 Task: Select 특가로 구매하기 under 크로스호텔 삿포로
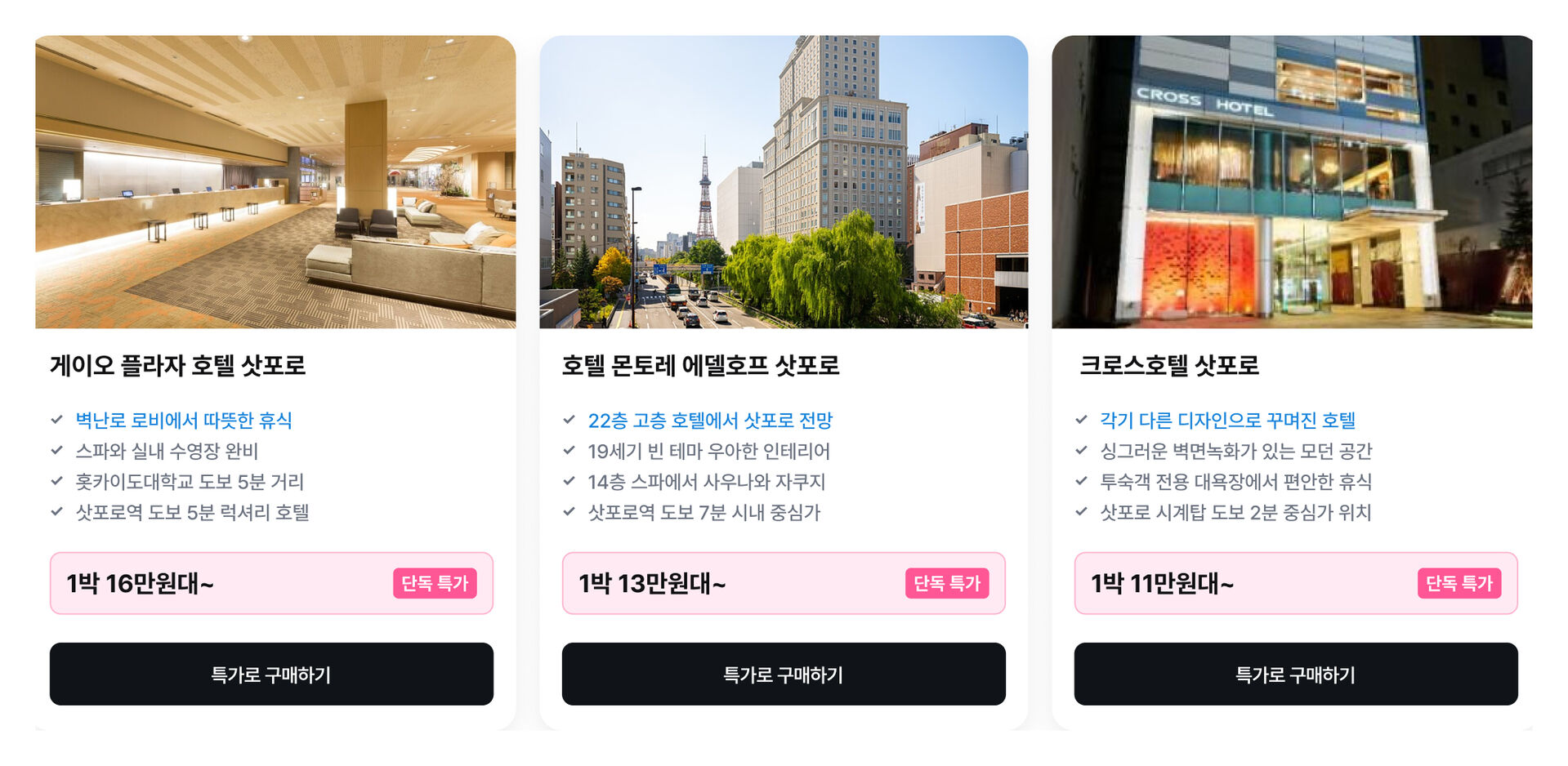(x=1295, y=674)
